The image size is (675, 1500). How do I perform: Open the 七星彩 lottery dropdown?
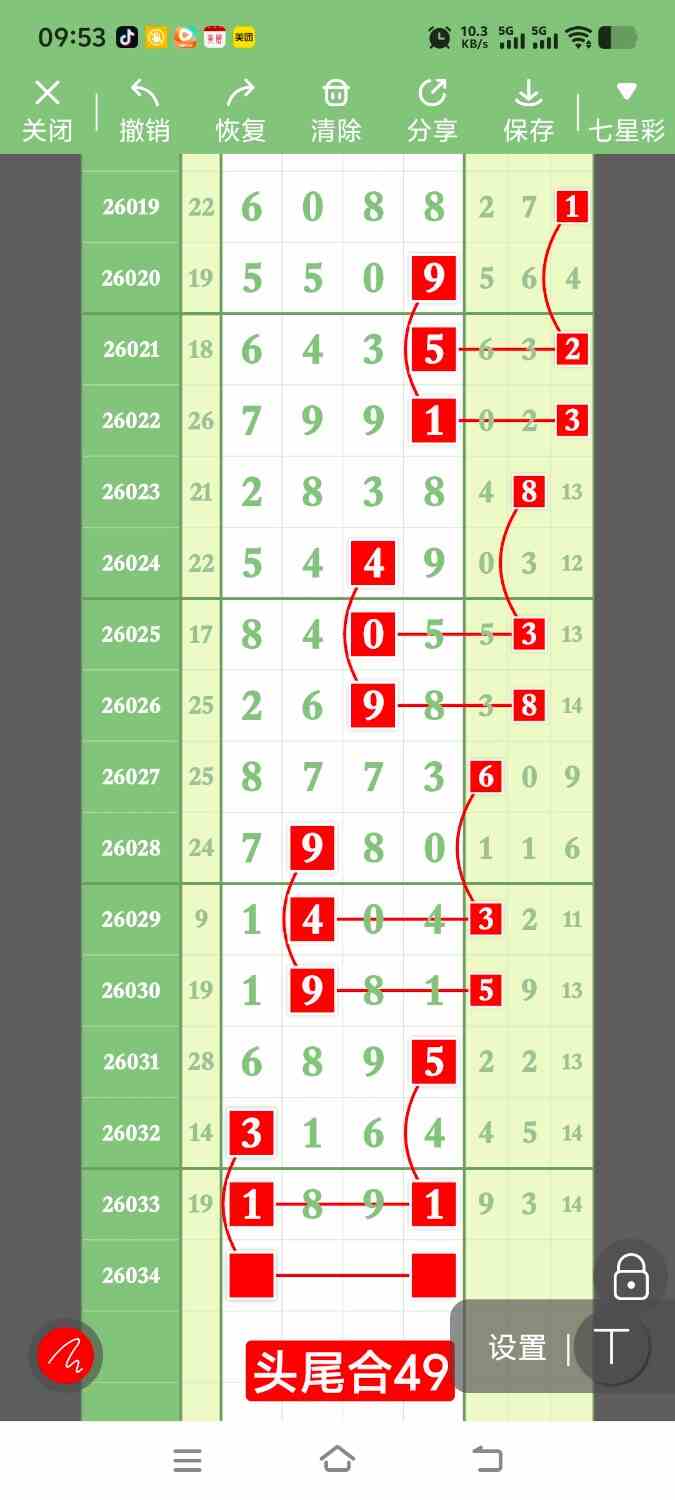[626, 111]
